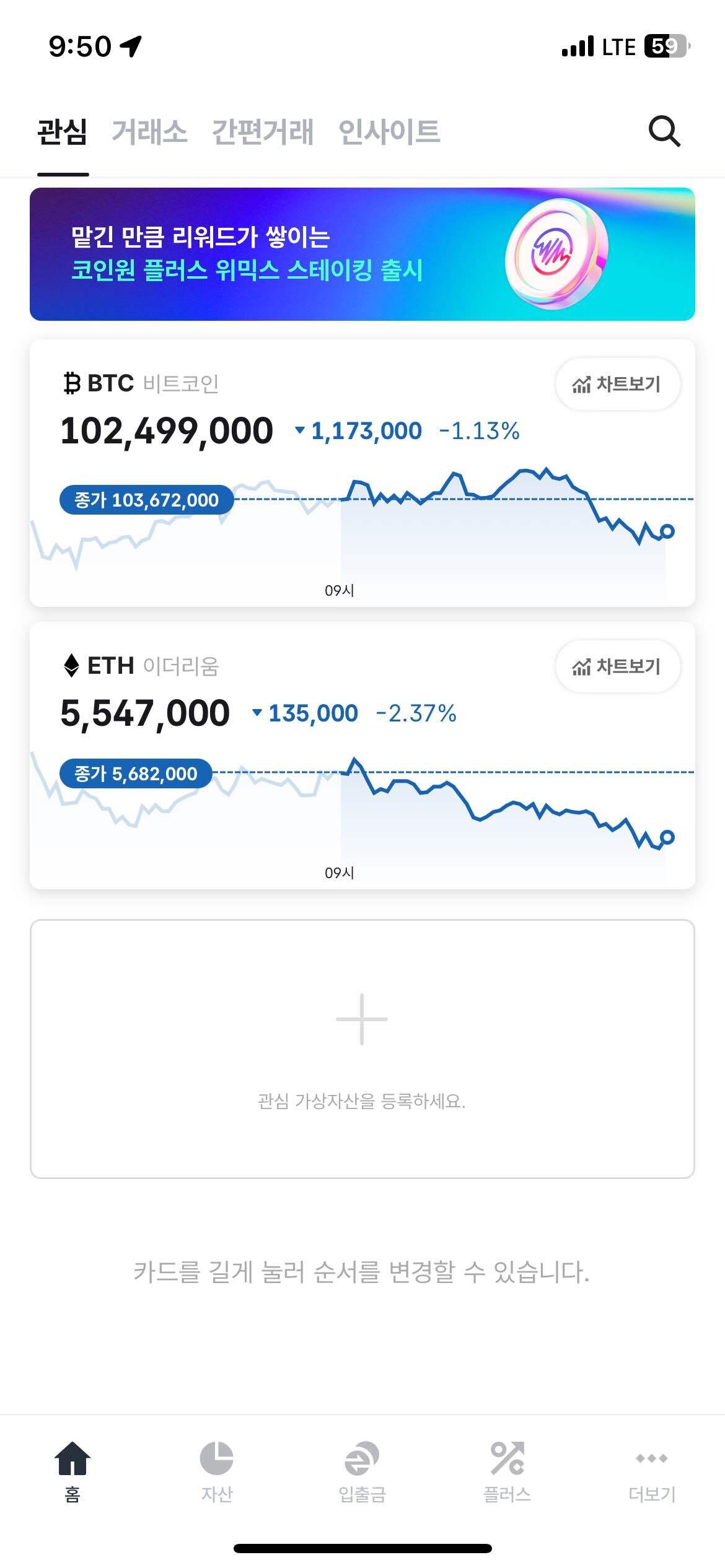The height and width of the screenshot is (1568, 725).
Task: Open chart view for BTC
Action: pos(617,384)
